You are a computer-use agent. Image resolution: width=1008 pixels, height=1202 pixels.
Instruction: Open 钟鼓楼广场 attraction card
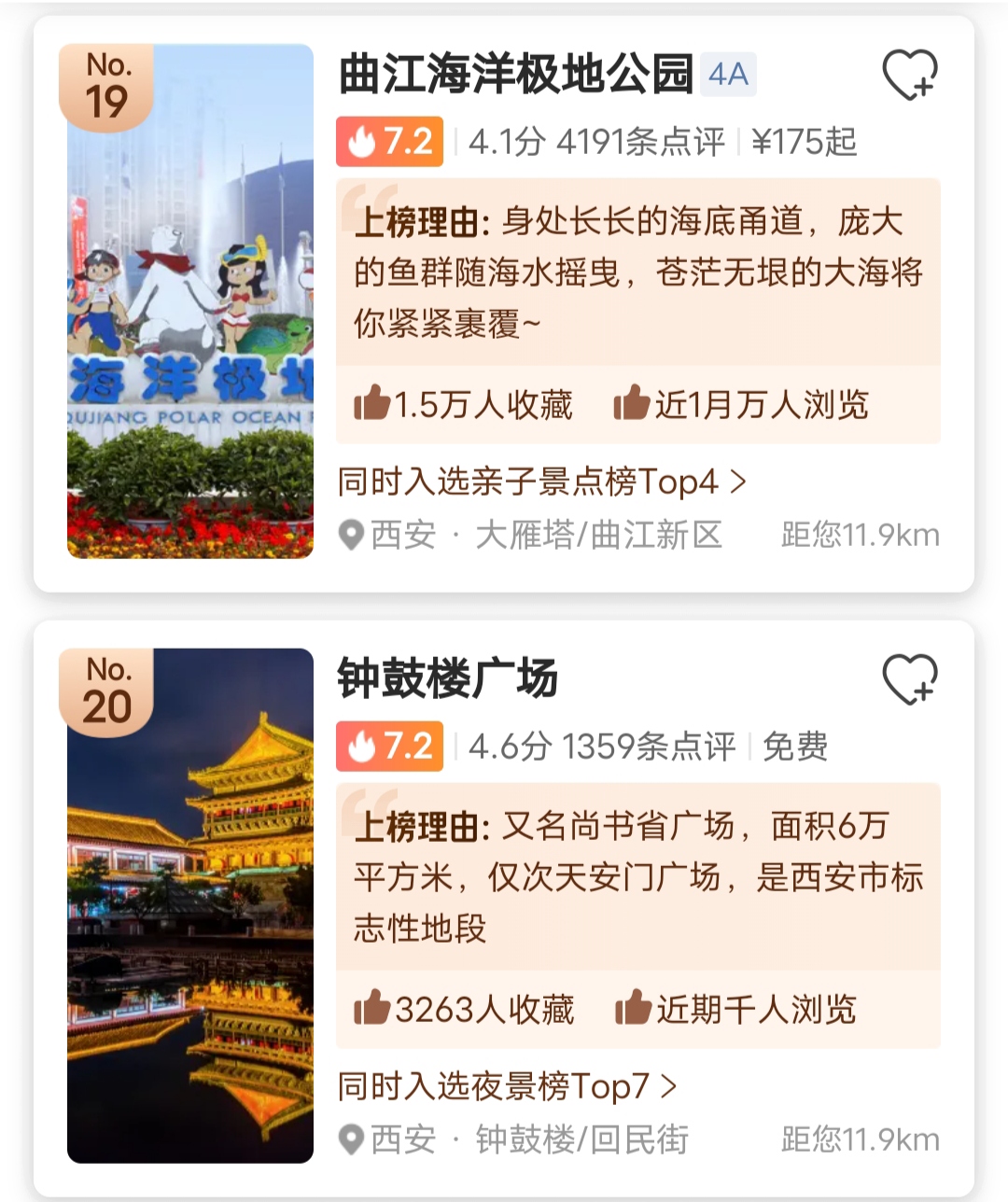(x=448, y=679)
